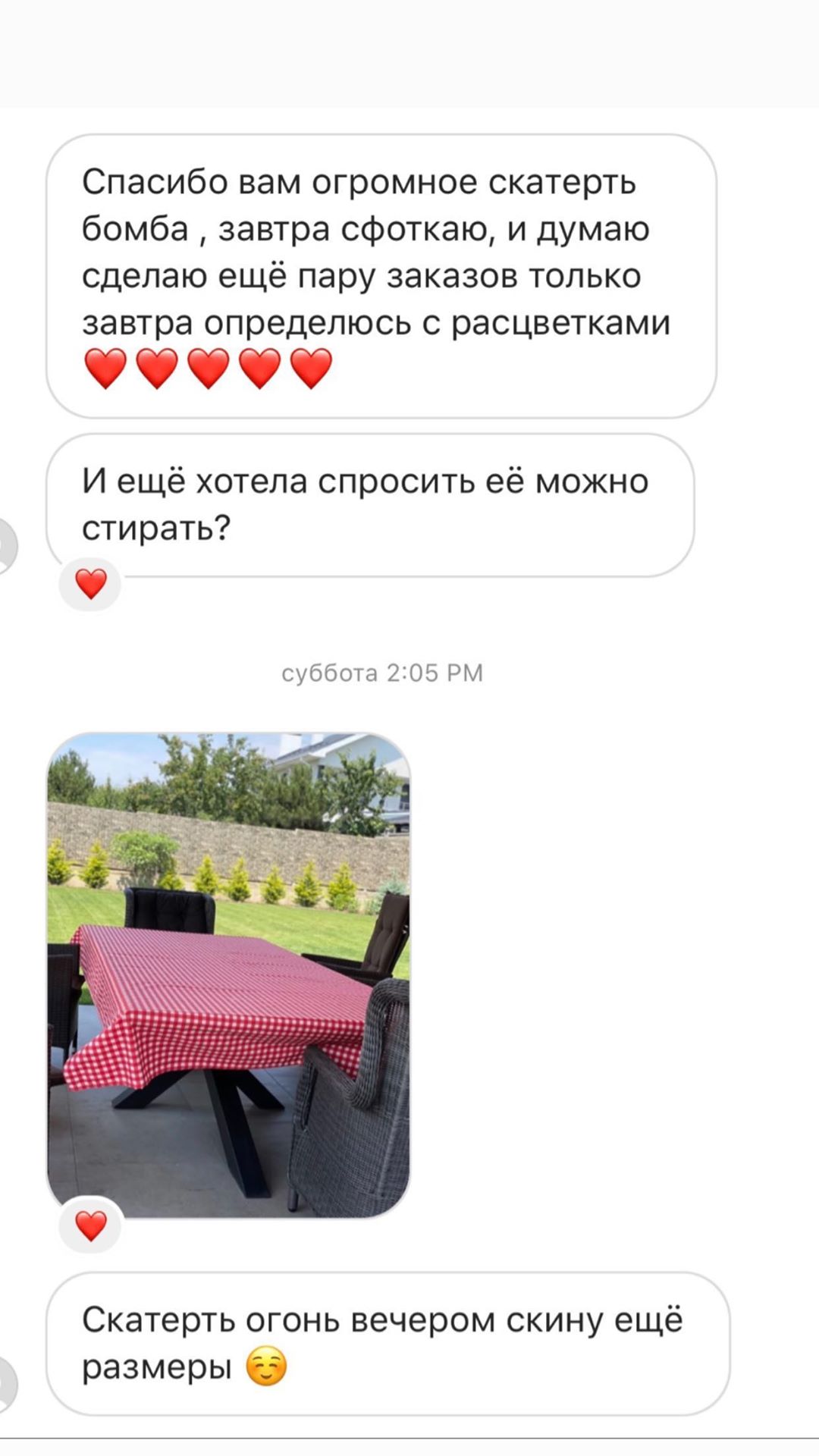Tap the heart reaction under the photo
The width and height of the screenshot is (819, 1456).
(91, 1226)
